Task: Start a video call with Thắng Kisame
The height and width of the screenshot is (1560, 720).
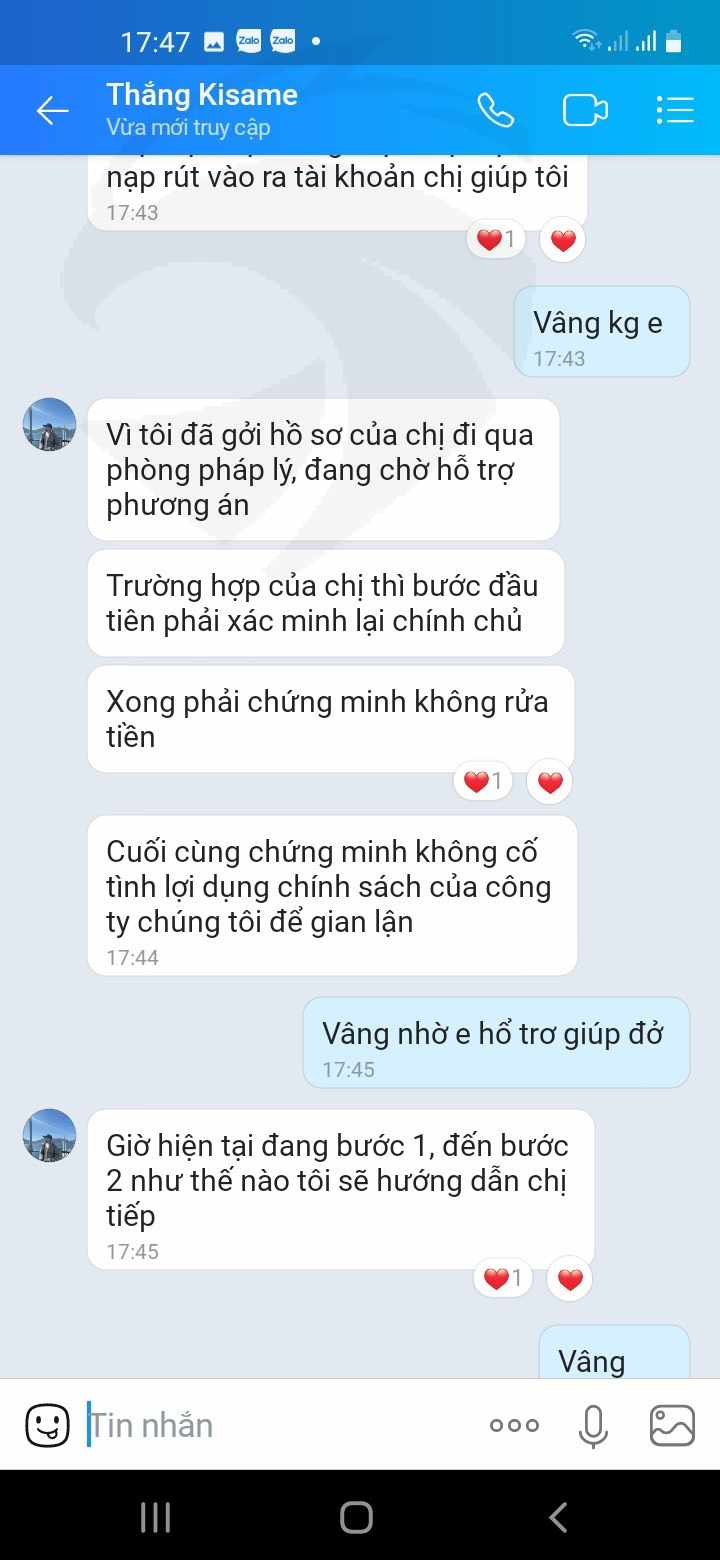Action: coord(585,110)
